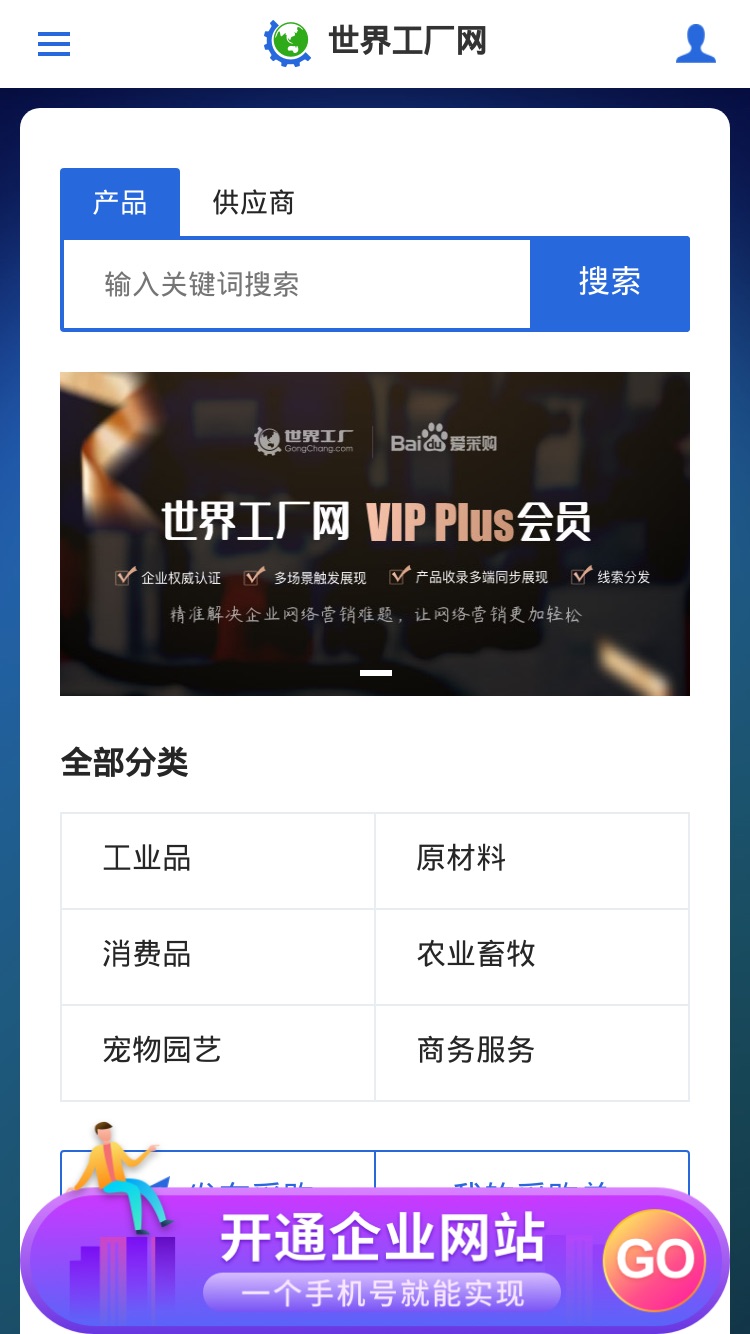Switch to the 供应商 tab
The width and height of the screenshot is (750, 1334).
(254, 203)
